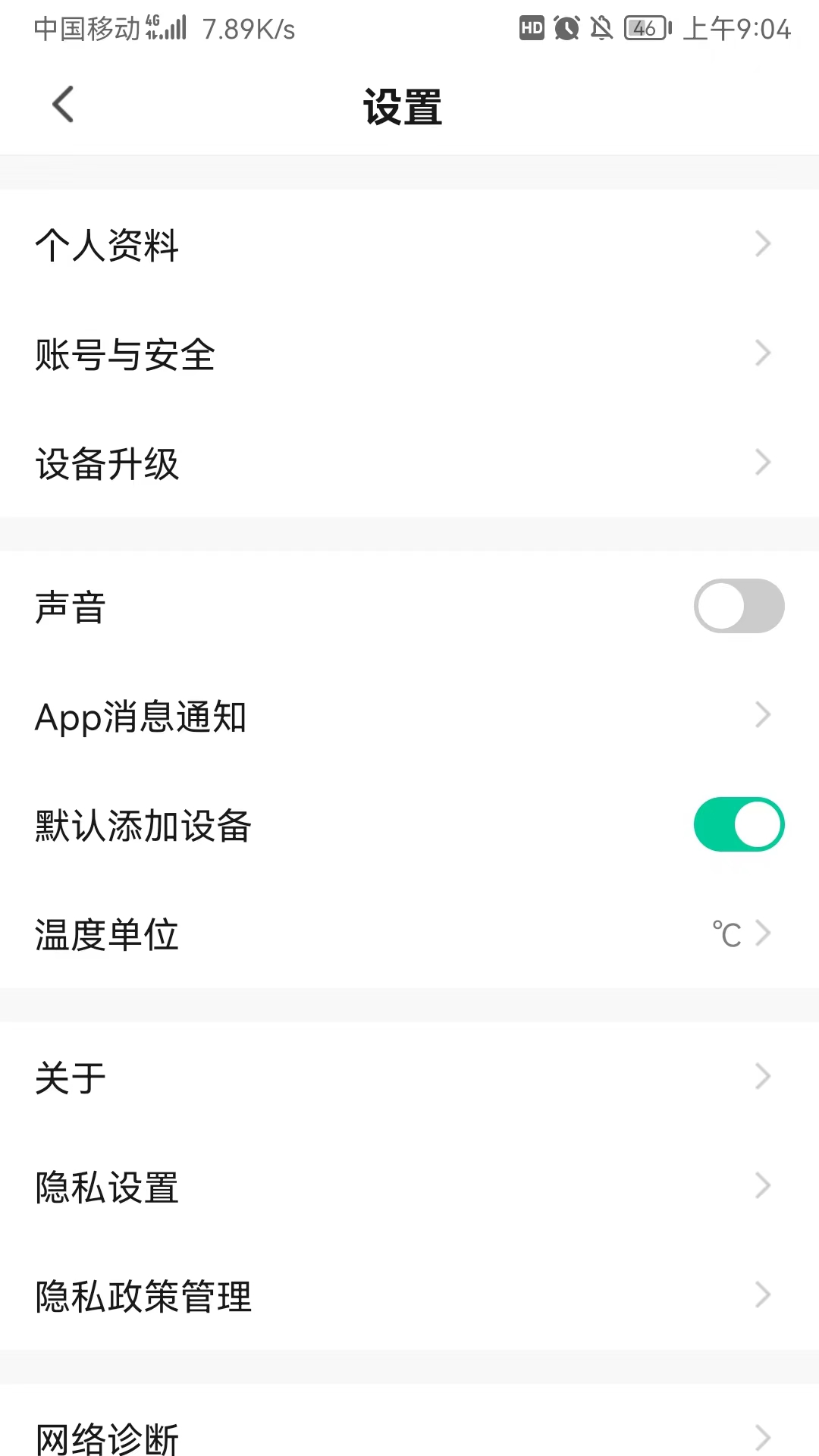Viewport: 819px width, 1456px height.
Task: Open 隐私设置 privacy settings
Action: (409, 1185)
